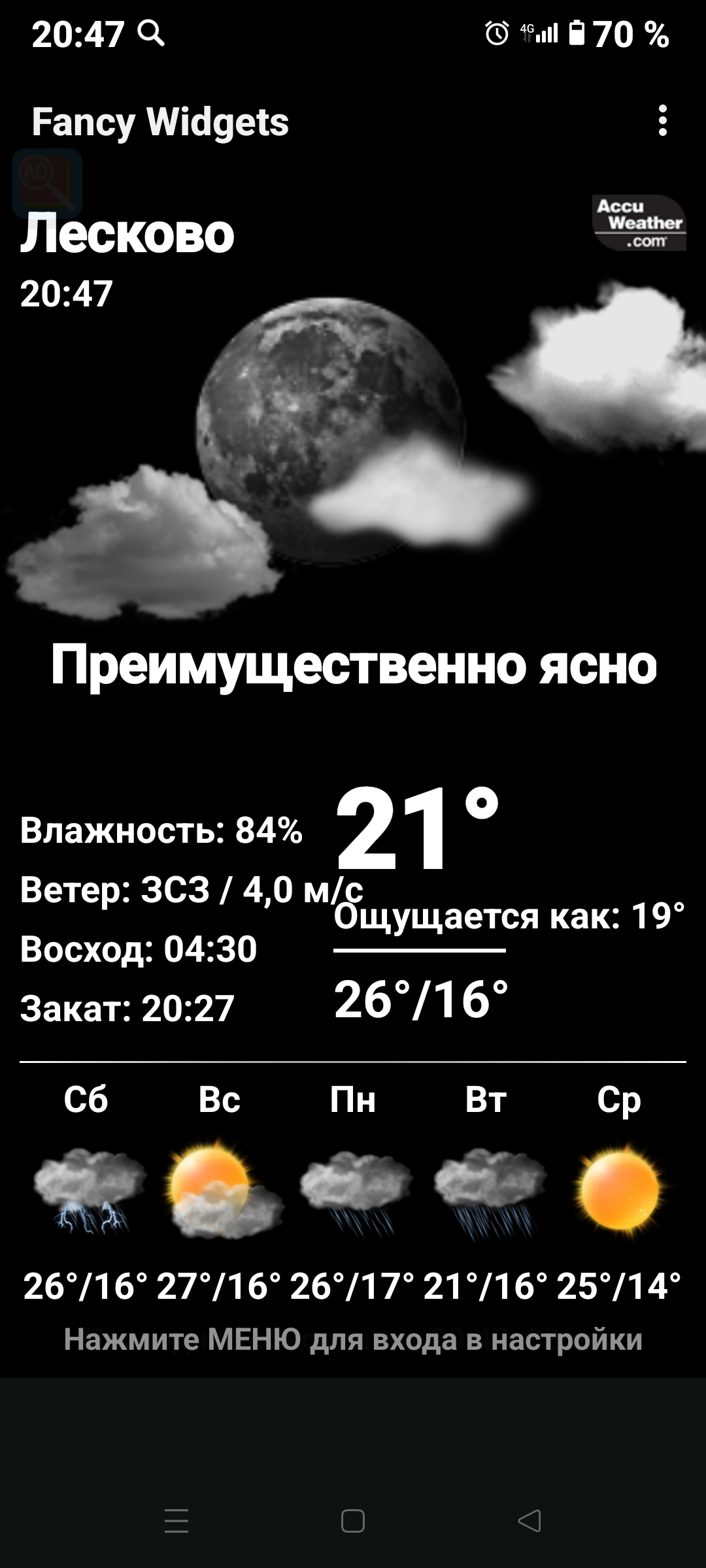Open the overflow menu in the app bar
Screen dimensions: 706x1568
(x=662, y=121)
